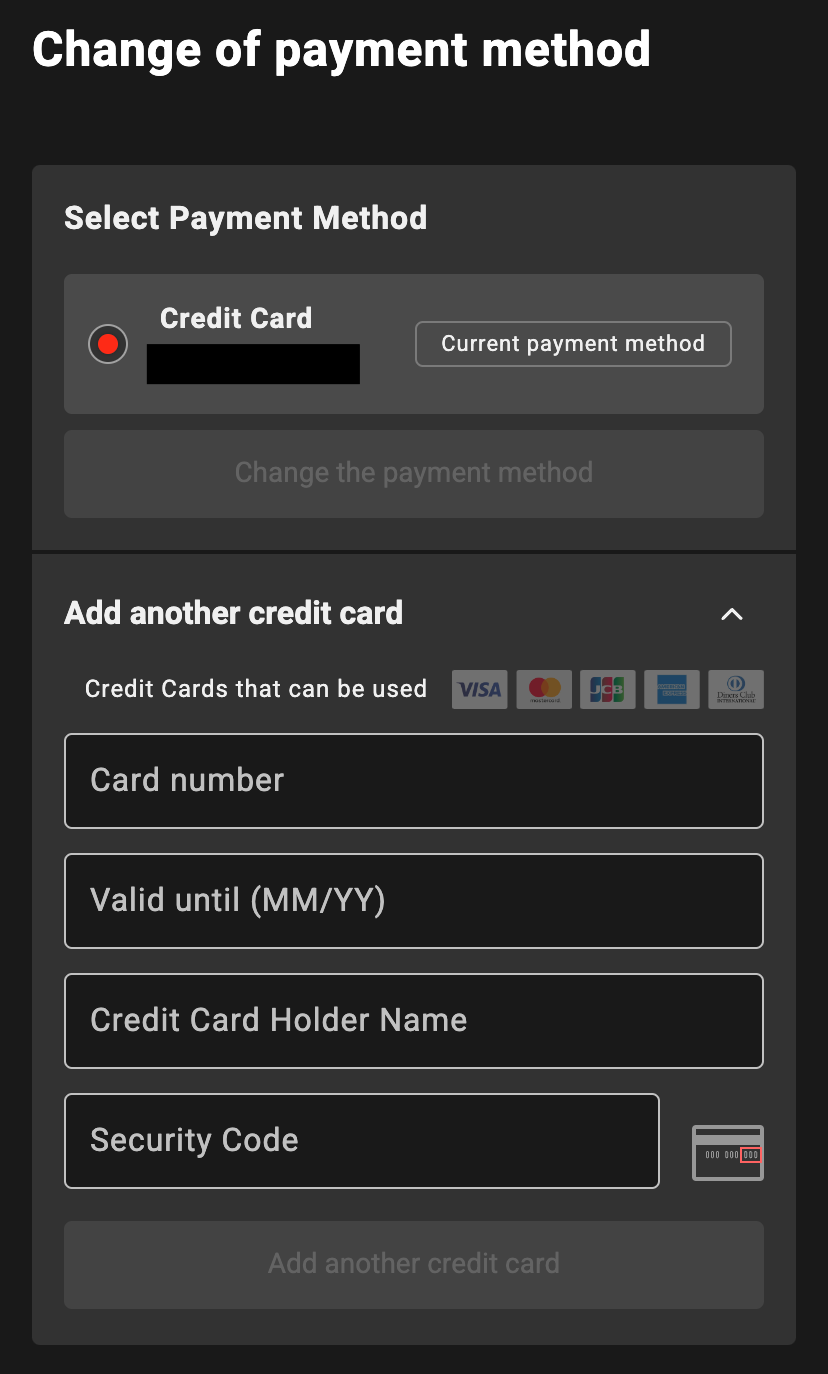Expand the Select Payment Method panel header

(x=245, y=217)
